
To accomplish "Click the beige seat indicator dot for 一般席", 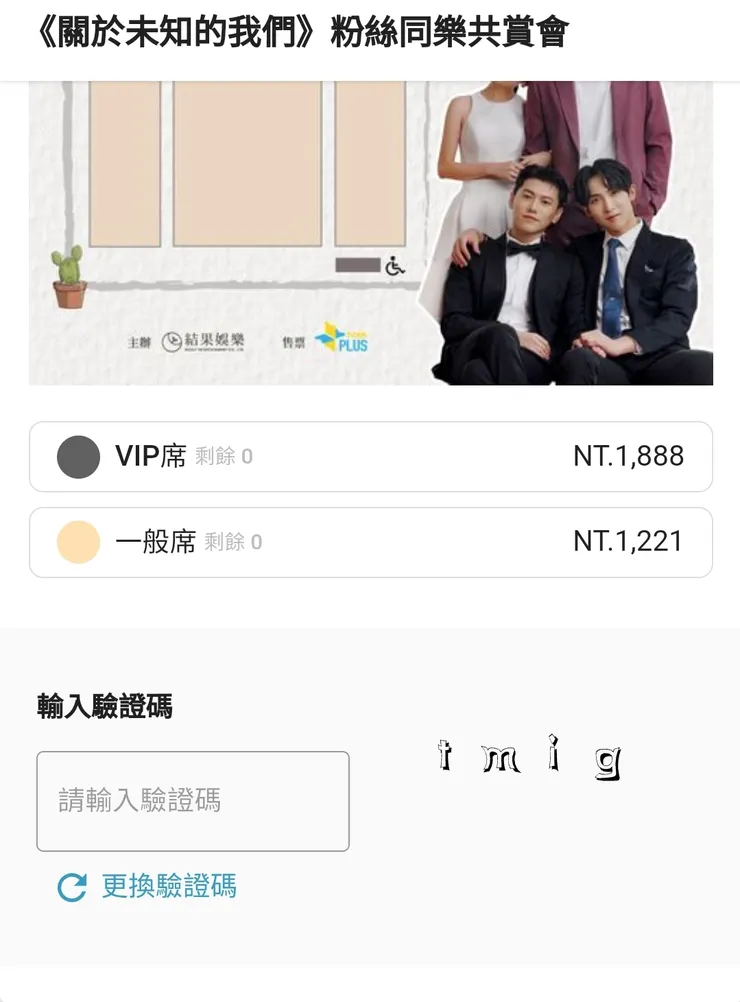I will (x=77, y=542).
